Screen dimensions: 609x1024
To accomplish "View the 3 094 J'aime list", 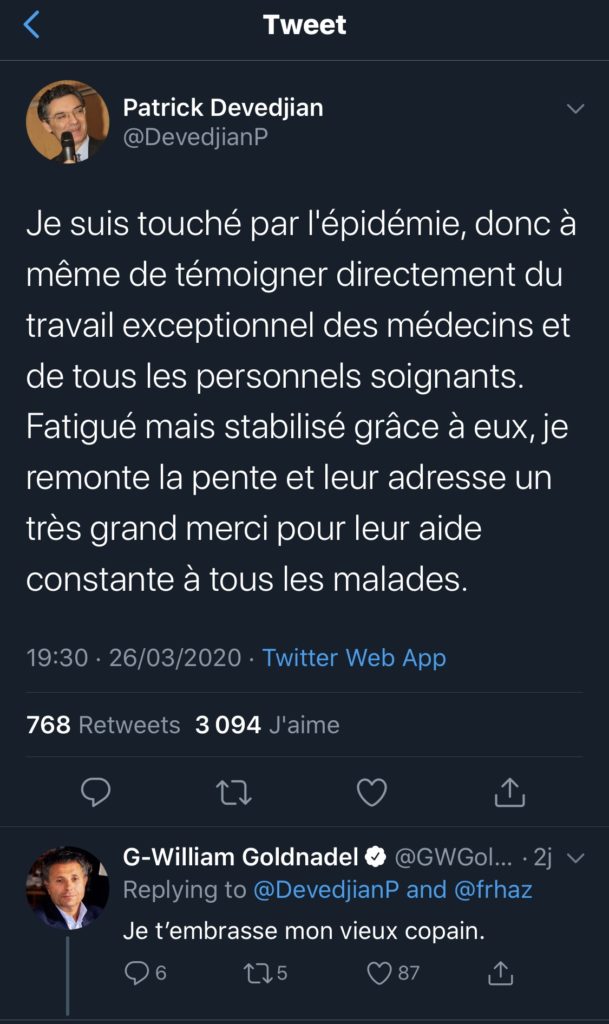I will tap(267, 725).
